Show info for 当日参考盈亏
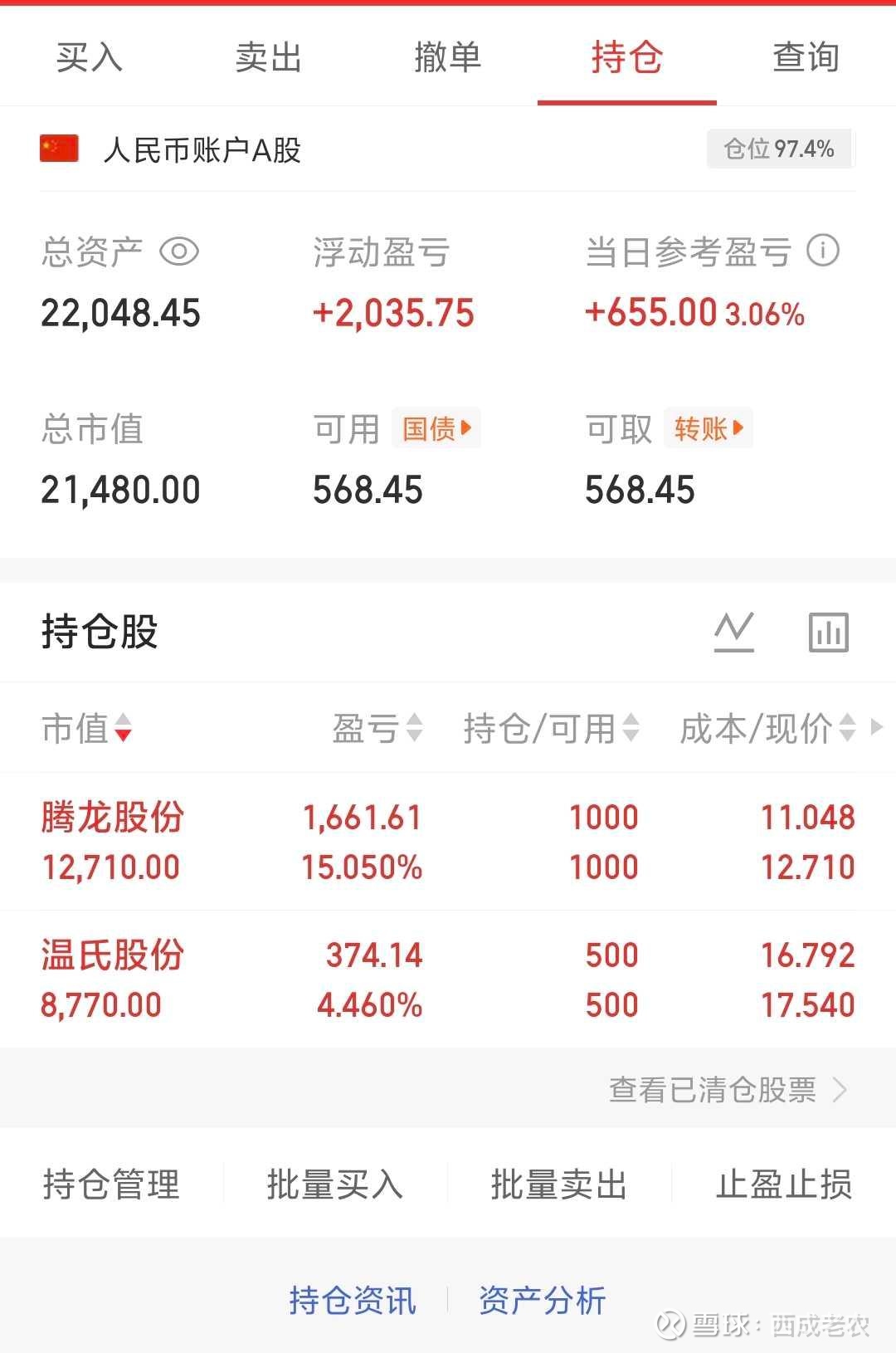This screenshot has height=1353, width=896. tap(823, 251)
